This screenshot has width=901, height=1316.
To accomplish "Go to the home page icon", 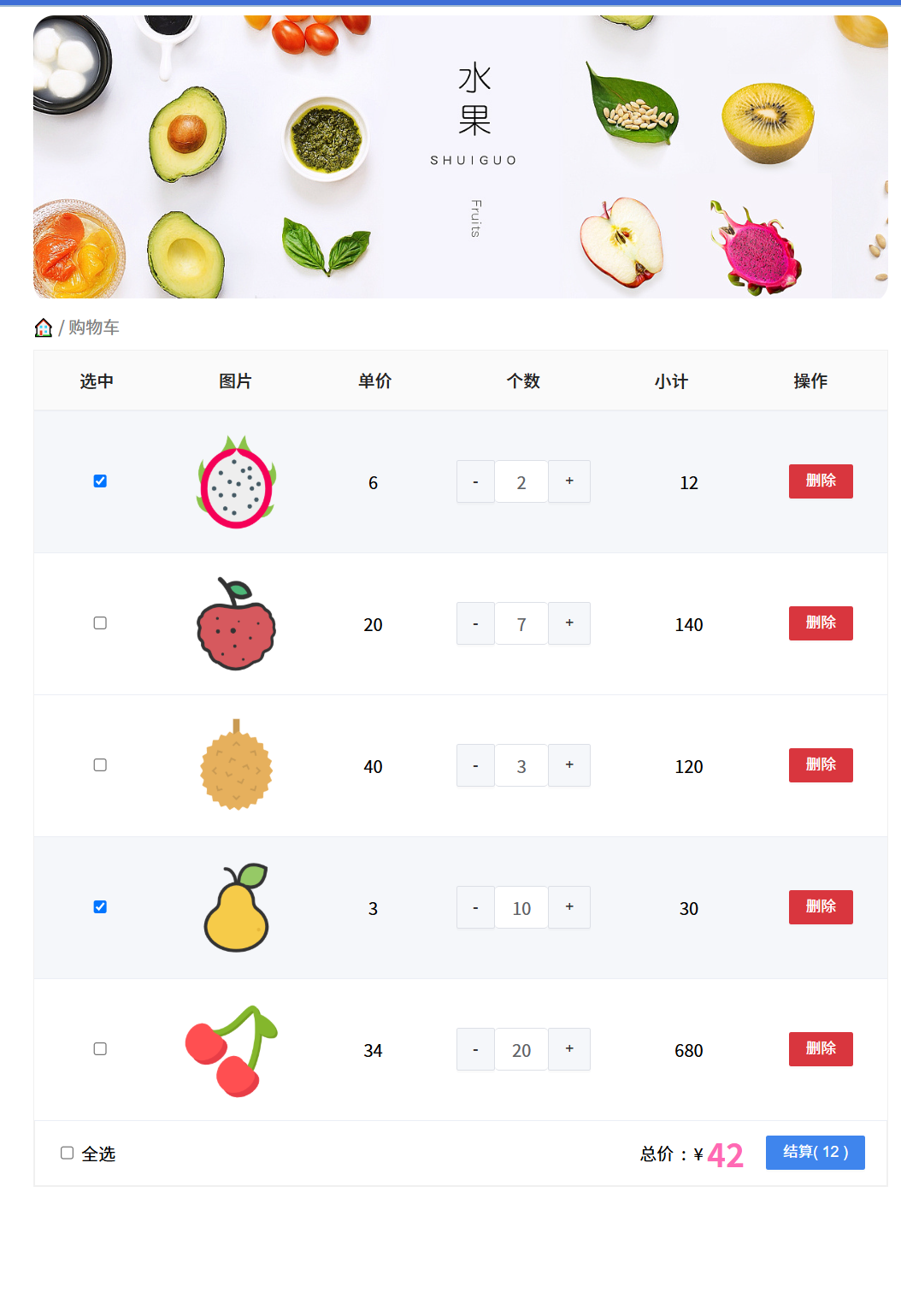I will click(x=44, y=328).
